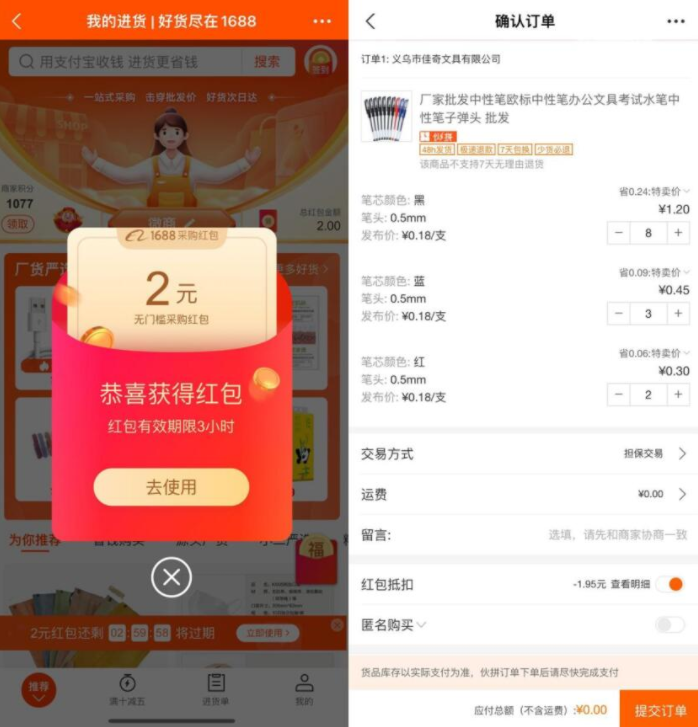Screen dimensions: 698x727
Task: View 查看明细 for red packet deduction
Action: [631, 584]
